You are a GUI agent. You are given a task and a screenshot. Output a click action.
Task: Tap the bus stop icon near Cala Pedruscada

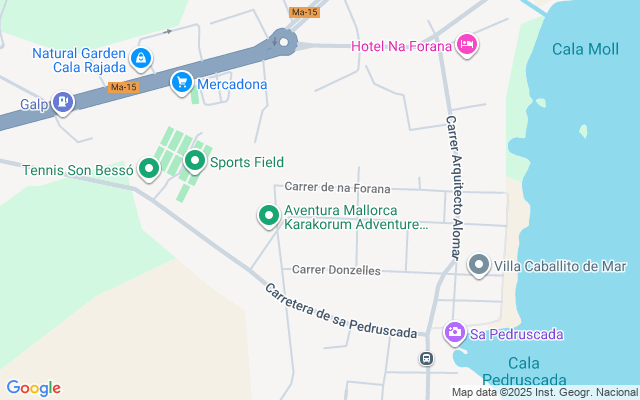(427, 359)
